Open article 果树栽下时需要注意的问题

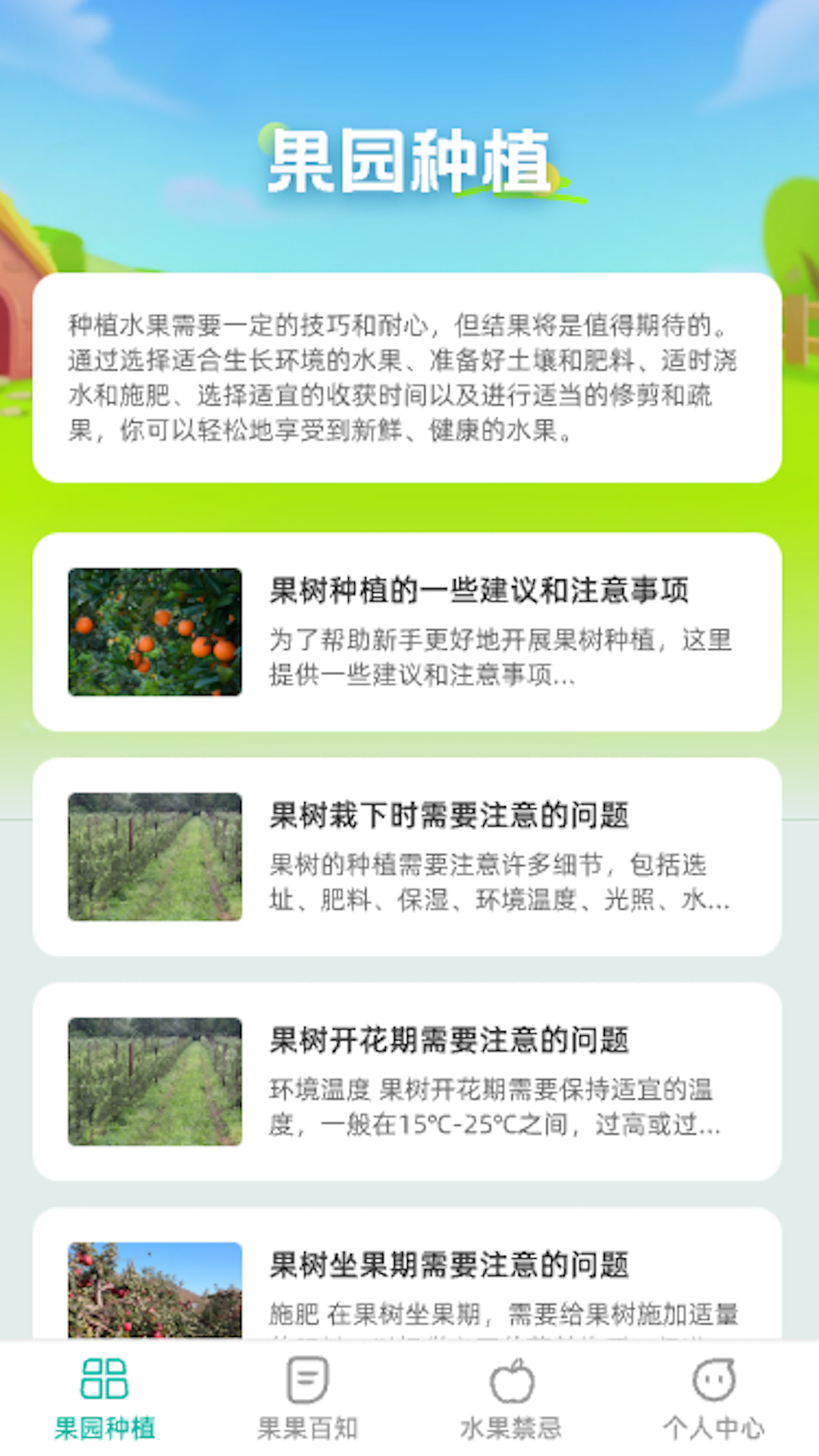409,857
